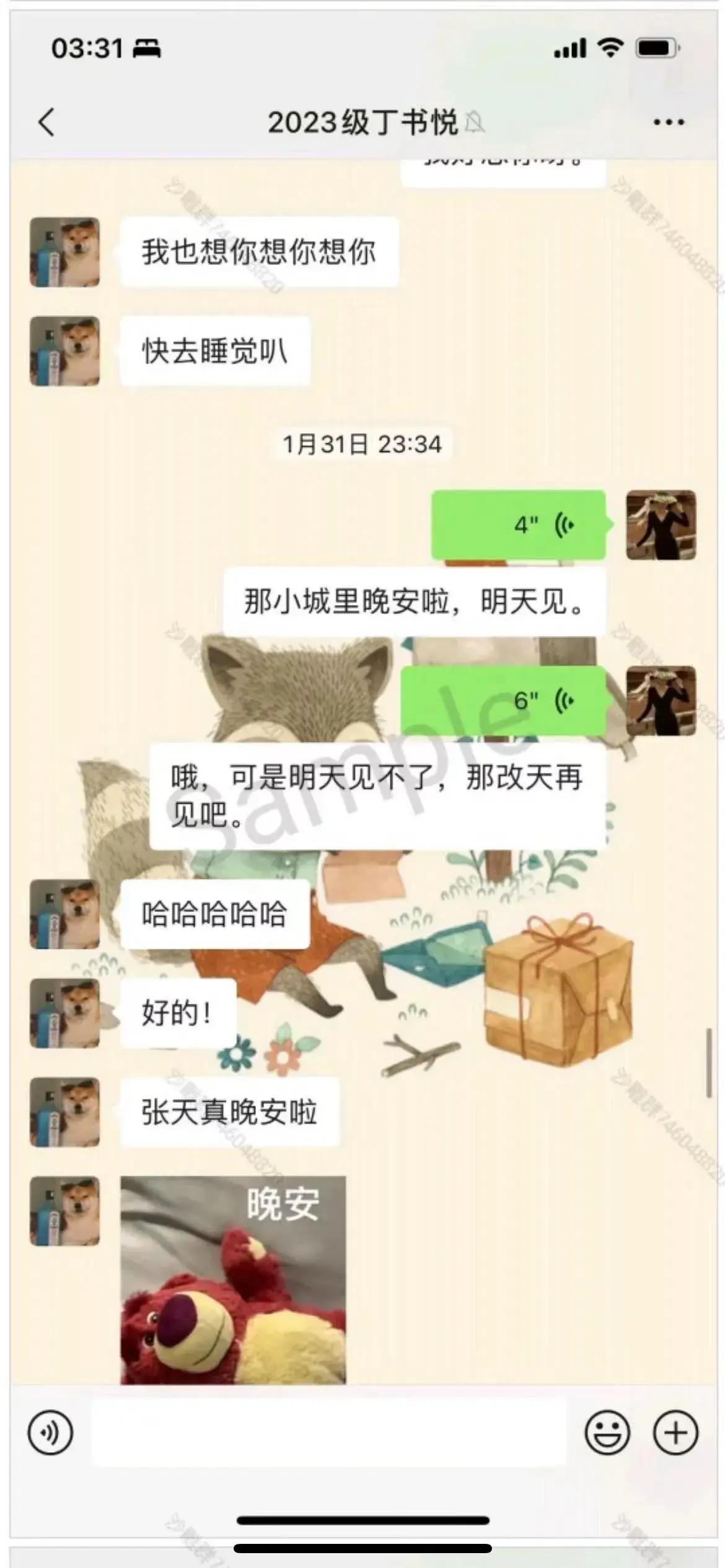
Task: Open shiba avatar beside 我也想你想你想你
Action: pyautogui.click(x=65, y=252)
